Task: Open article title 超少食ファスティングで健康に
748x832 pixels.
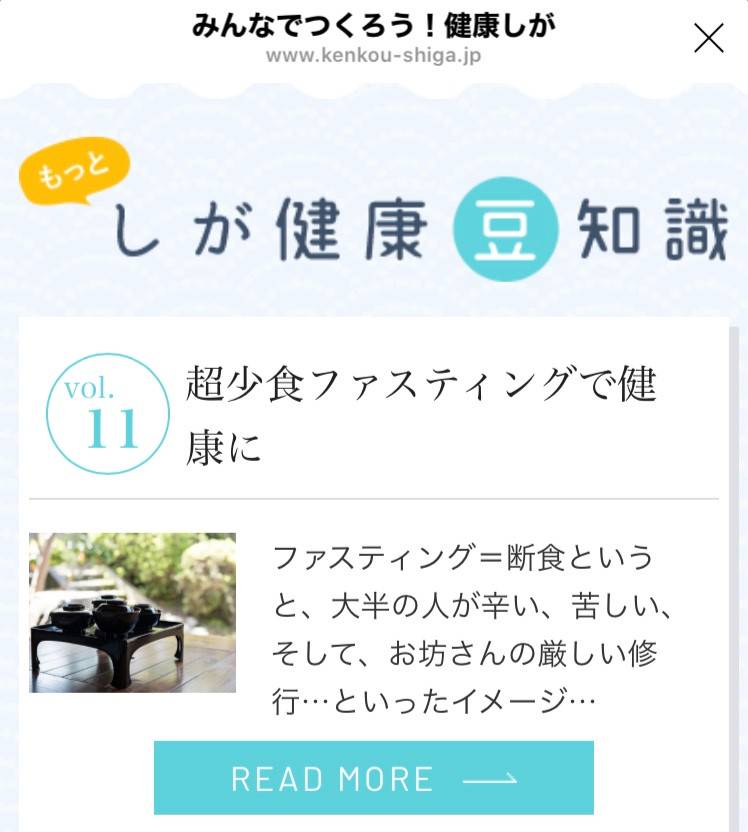Action: (420, 414)
